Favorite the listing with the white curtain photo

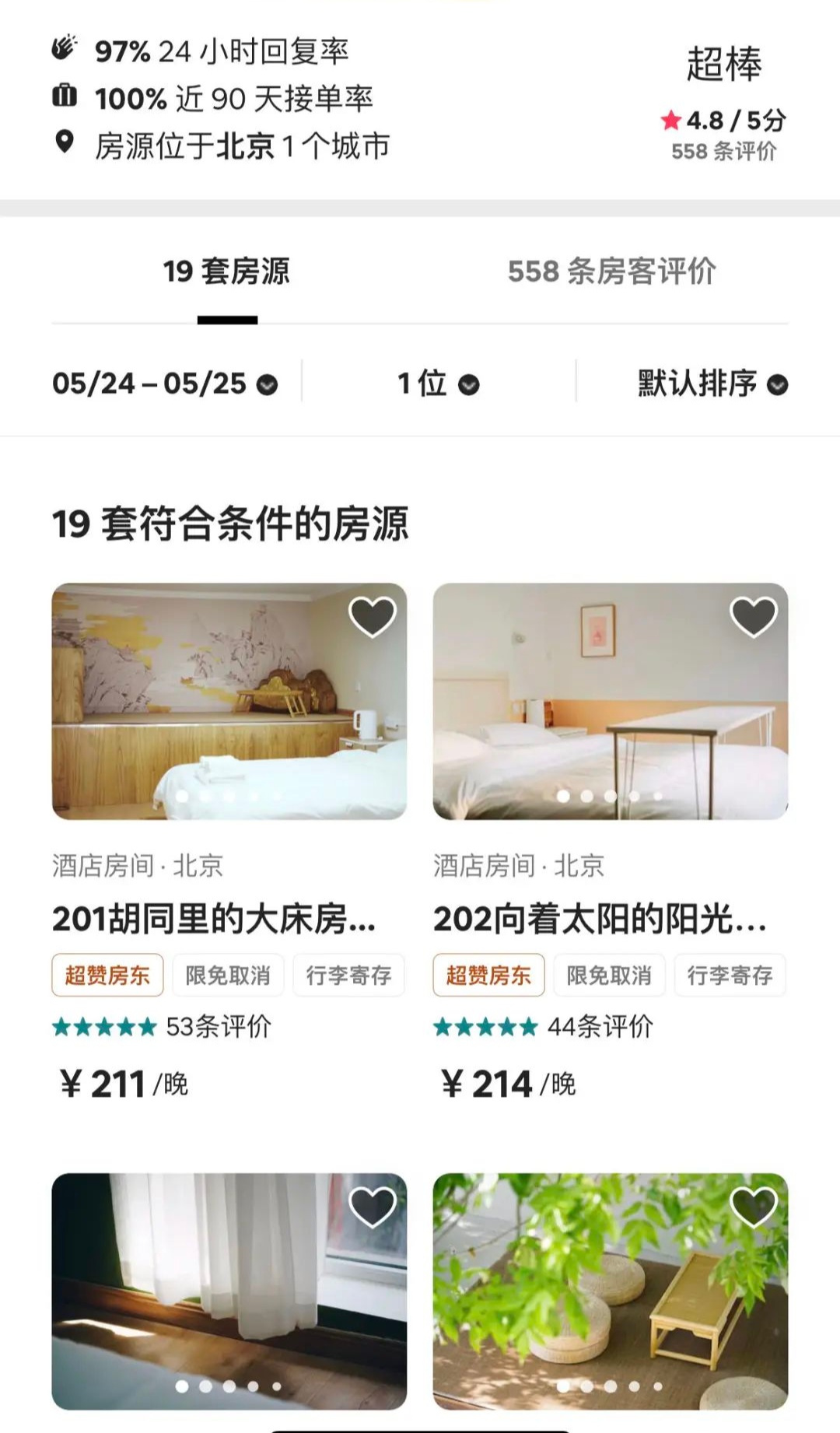click(372, 1207)
